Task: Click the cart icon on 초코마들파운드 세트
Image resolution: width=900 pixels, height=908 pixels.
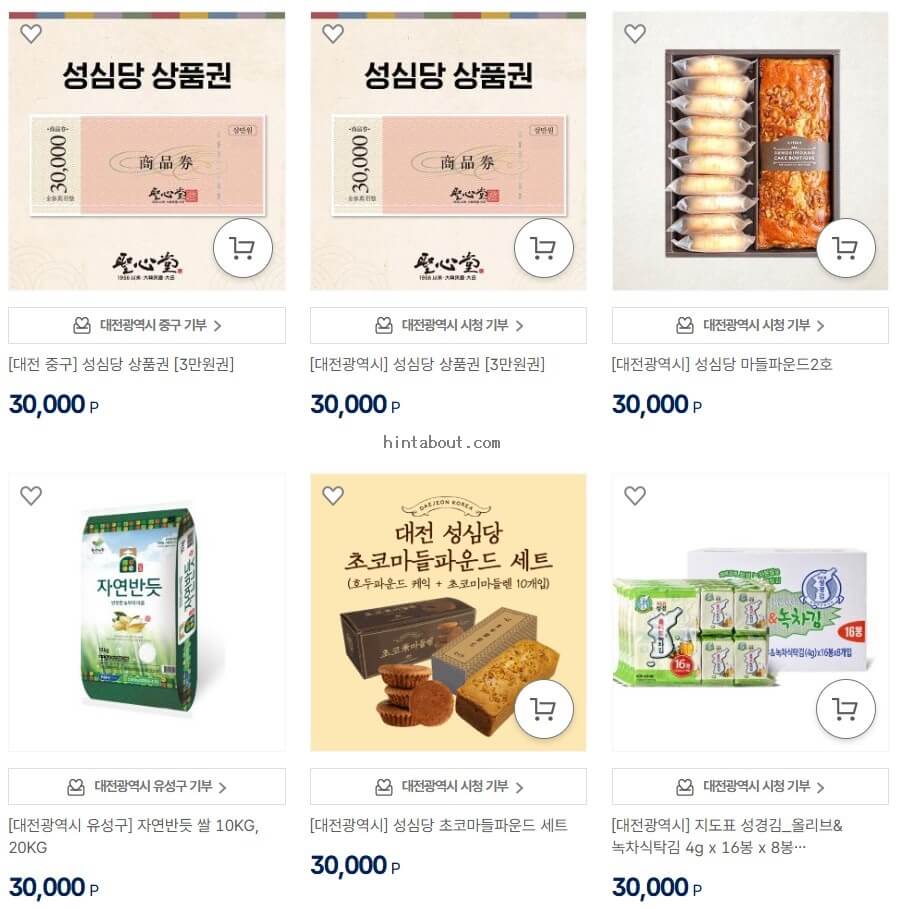Action: tap(543, 710)
